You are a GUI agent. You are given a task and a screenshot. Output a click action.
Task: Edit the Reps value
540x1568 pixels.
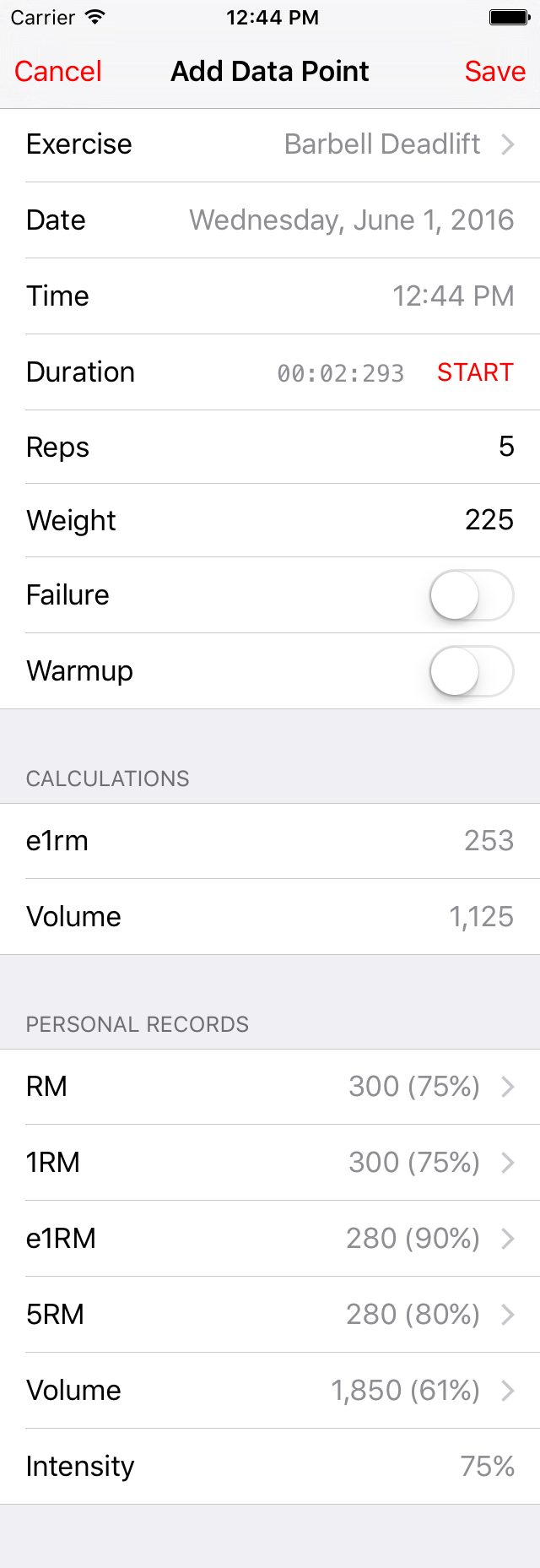click(270, 447)
